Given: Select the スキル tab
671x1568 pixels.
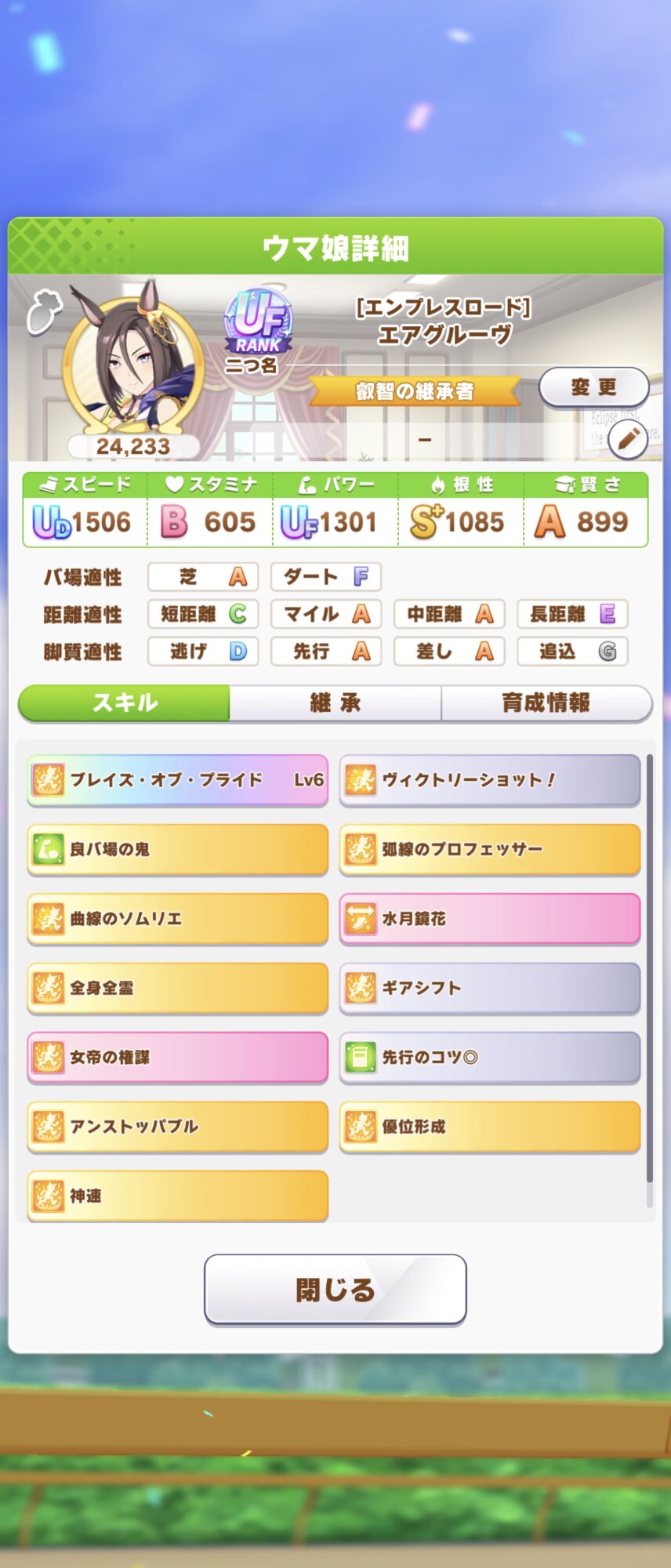Looking at the screenshot, I should point(125,702).
